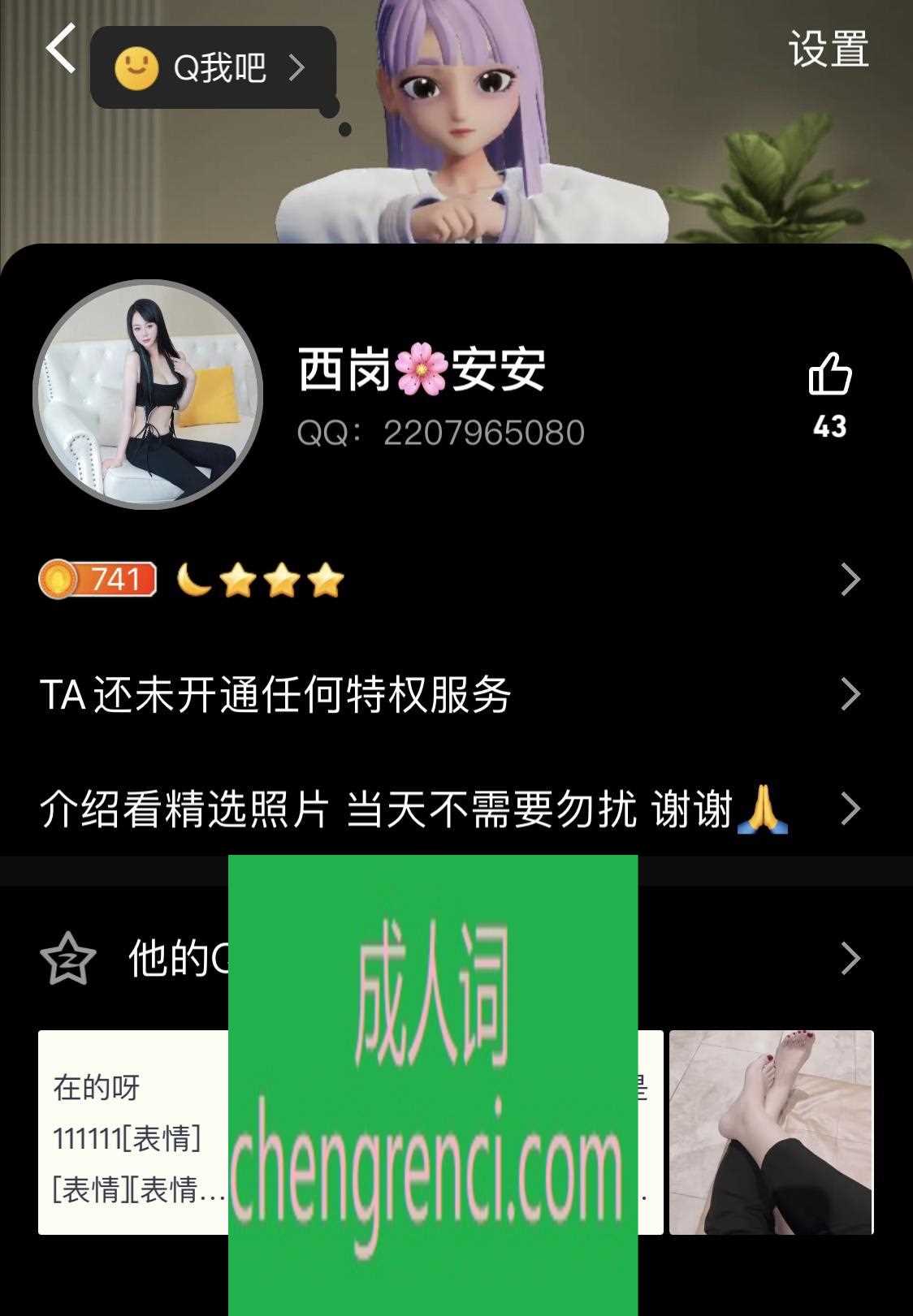Open the Q我吧 status bubble
Screen dimensions: 913x1316
213,68
